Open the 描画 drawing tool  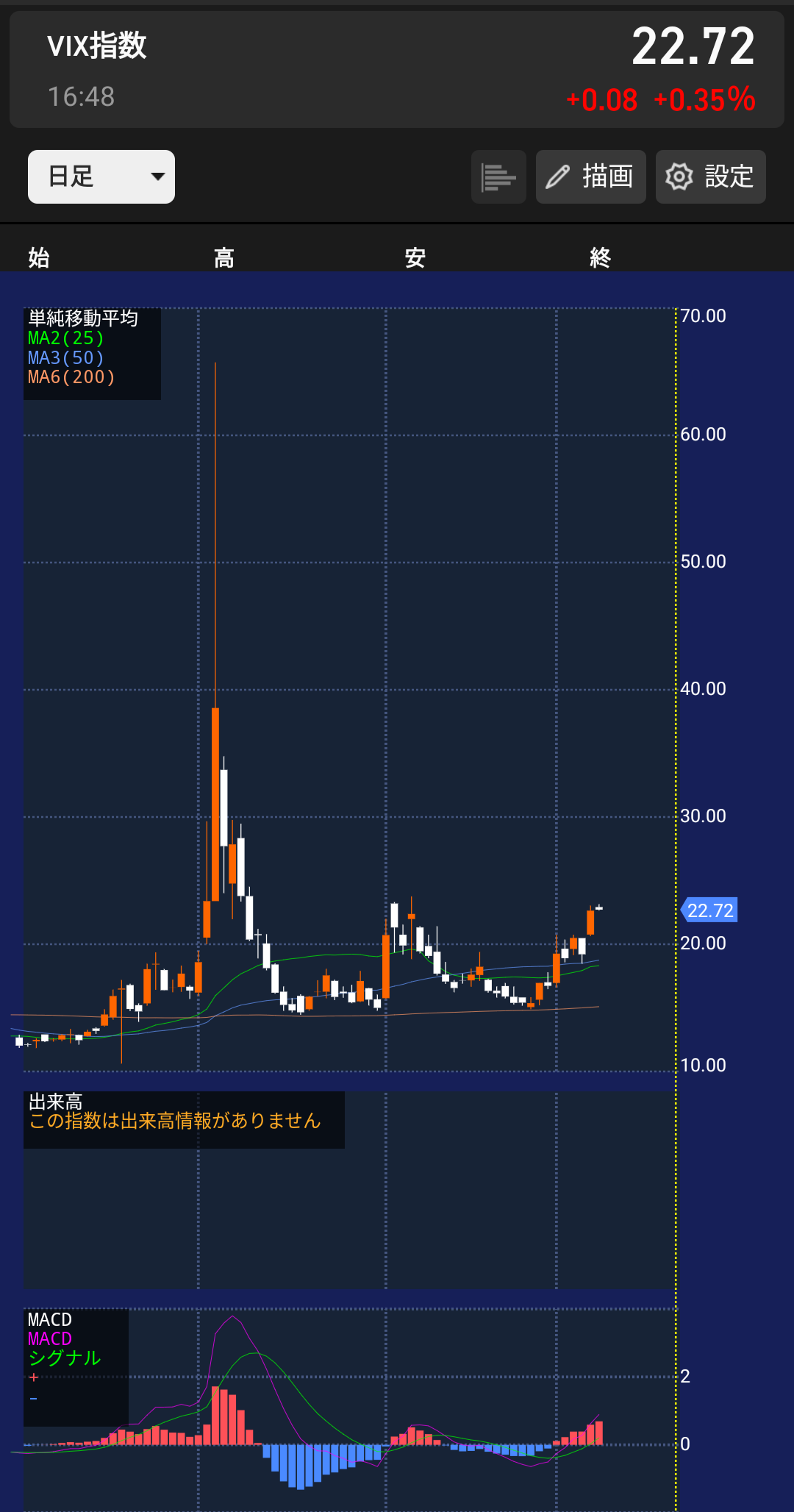point(591,176)
